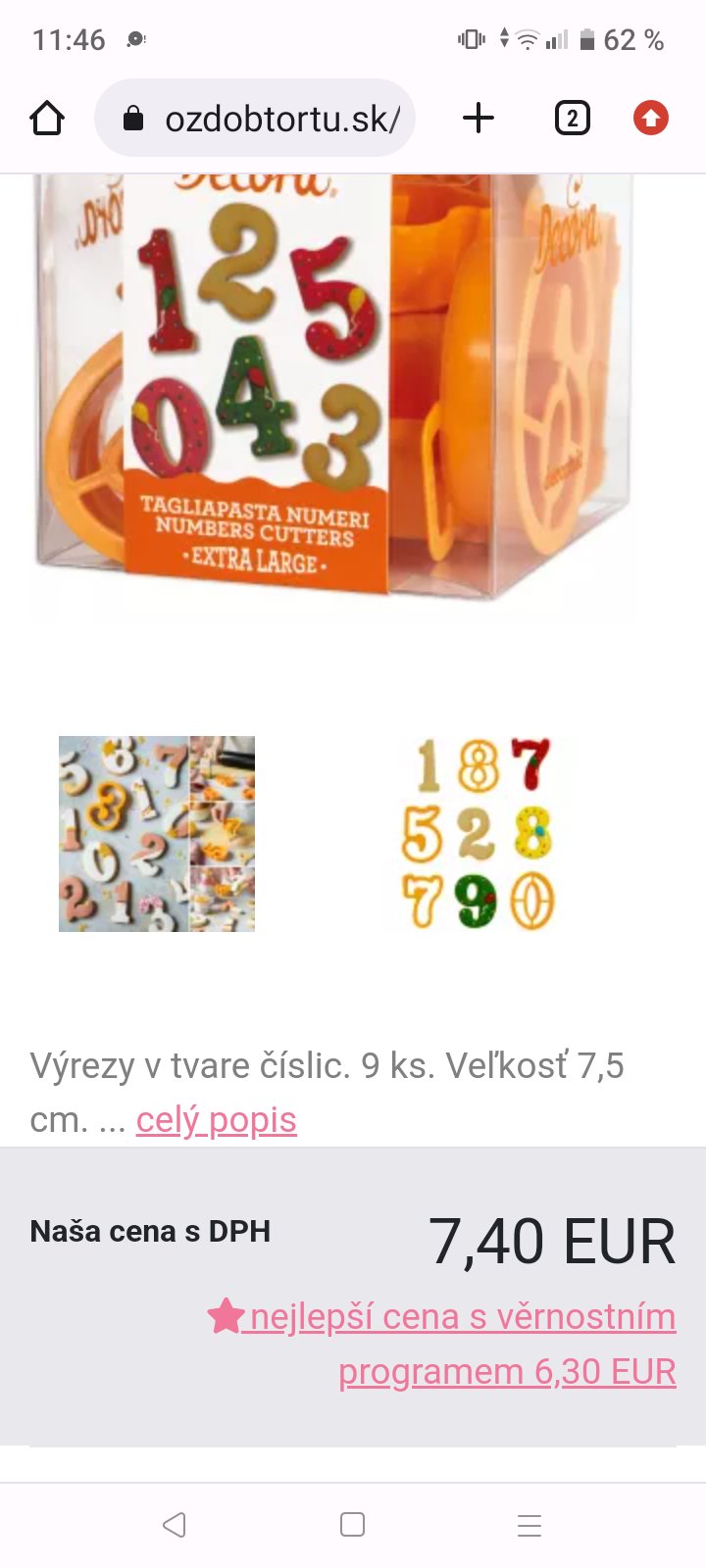View the decorated number cookies thumbnail
This screenshot has width=706, height=1568.
point(157,833)
